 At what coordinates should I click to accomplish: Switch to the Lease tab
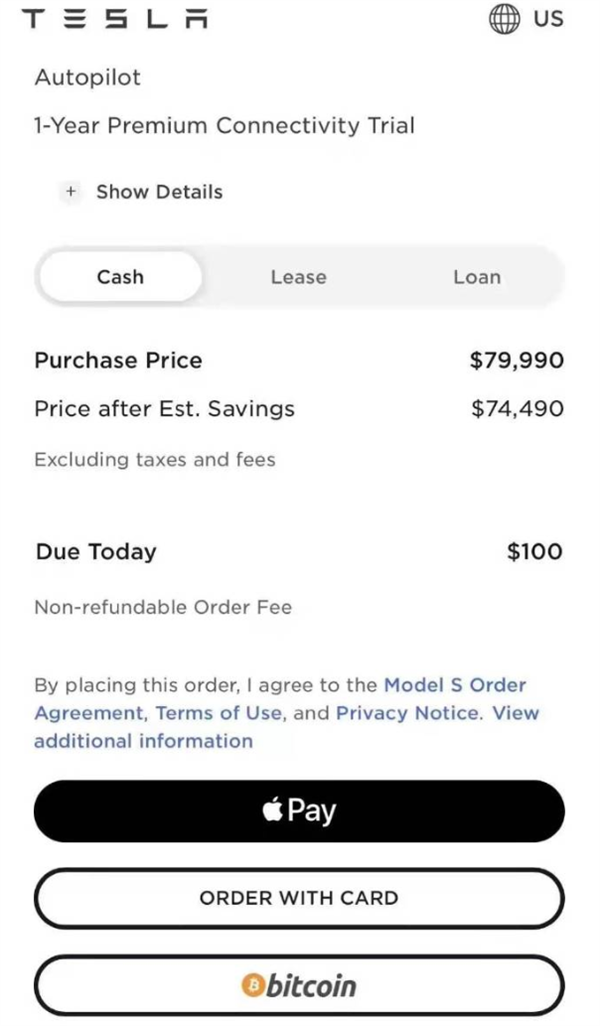click(298, 277)
